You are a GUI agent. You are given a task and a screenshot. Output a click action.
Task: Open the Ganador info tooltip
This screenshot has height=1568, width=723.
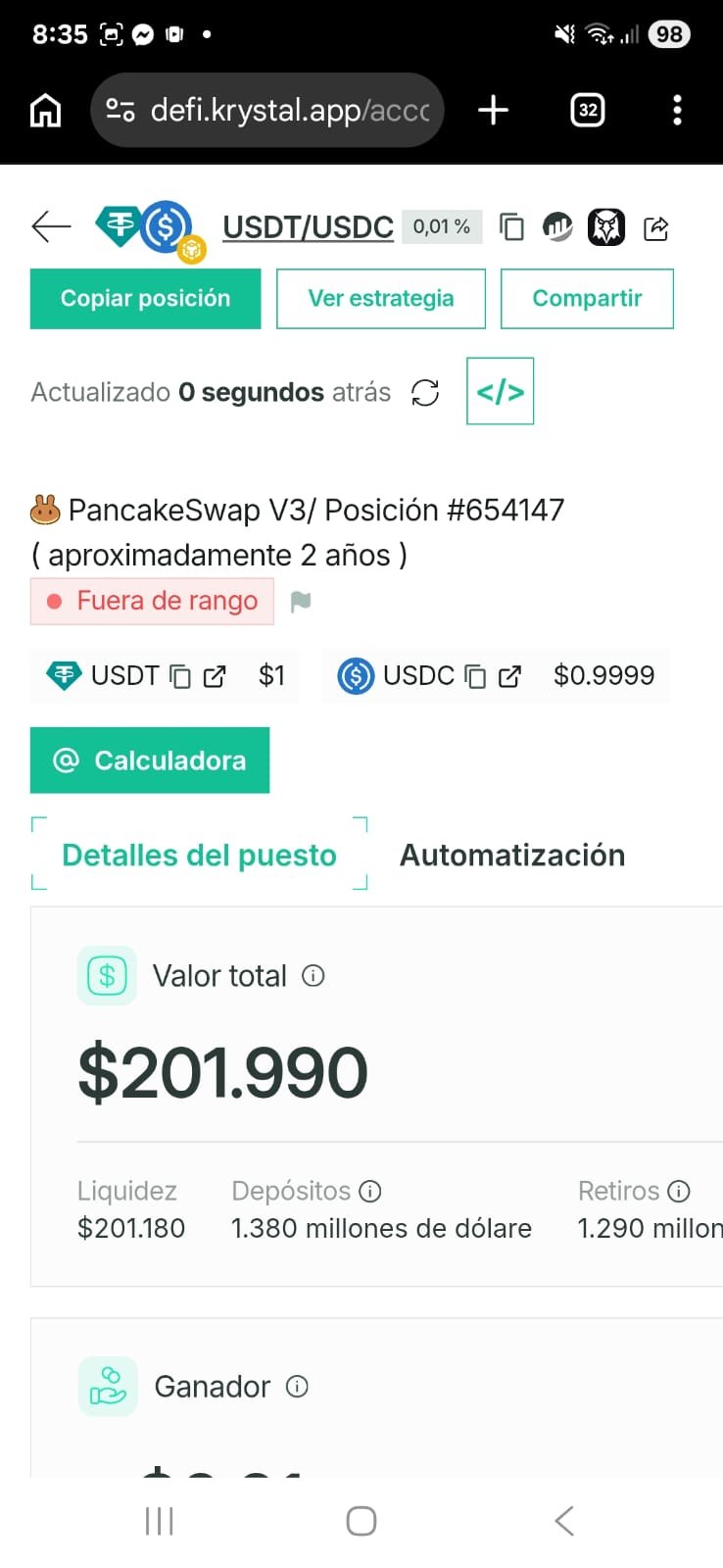[297, 1386]
